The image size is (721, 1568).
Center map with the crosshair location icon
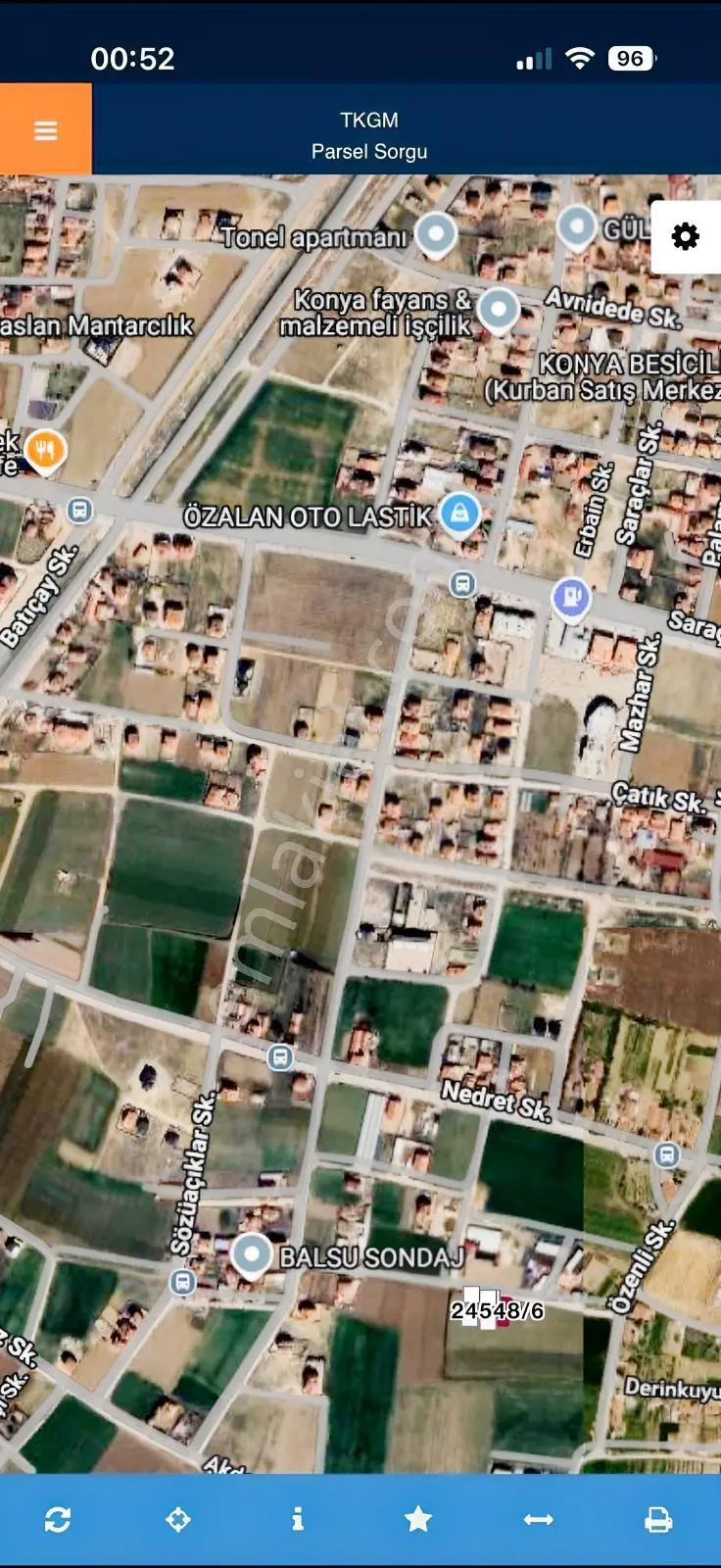(x=178, y=1520)
